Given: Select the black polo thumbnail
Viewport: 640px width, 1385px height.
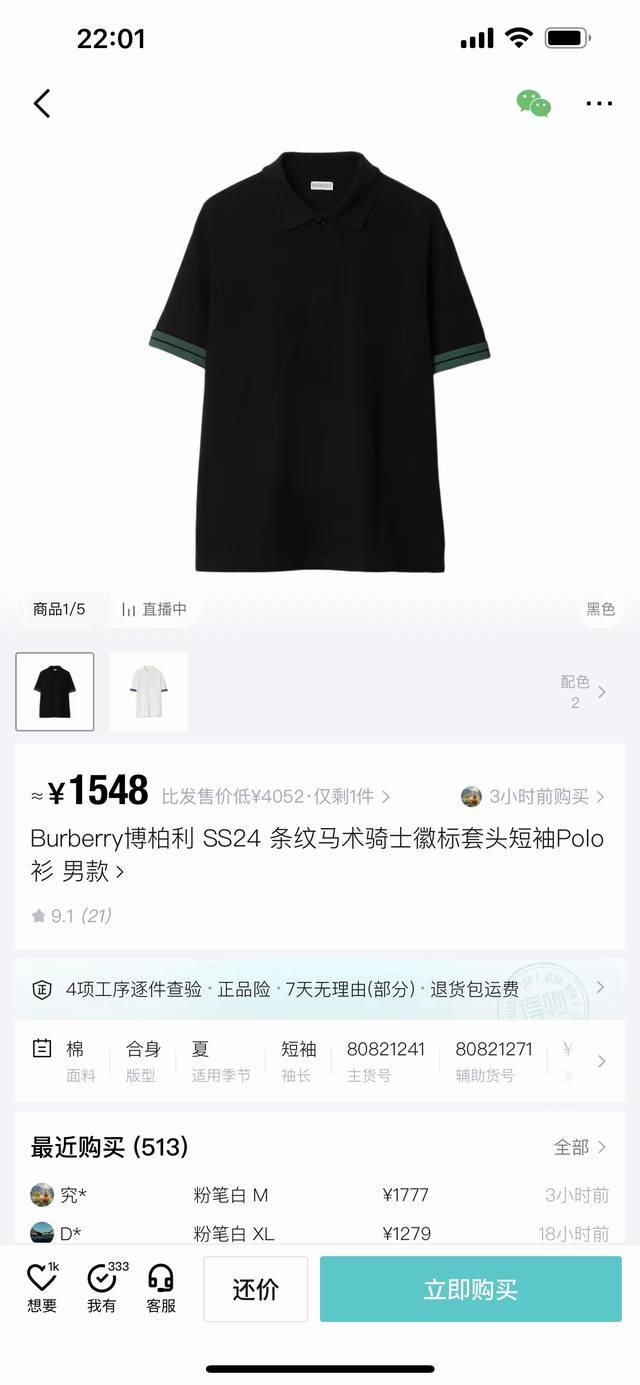Looking at the screenshot, I should [x=55, y=691].
